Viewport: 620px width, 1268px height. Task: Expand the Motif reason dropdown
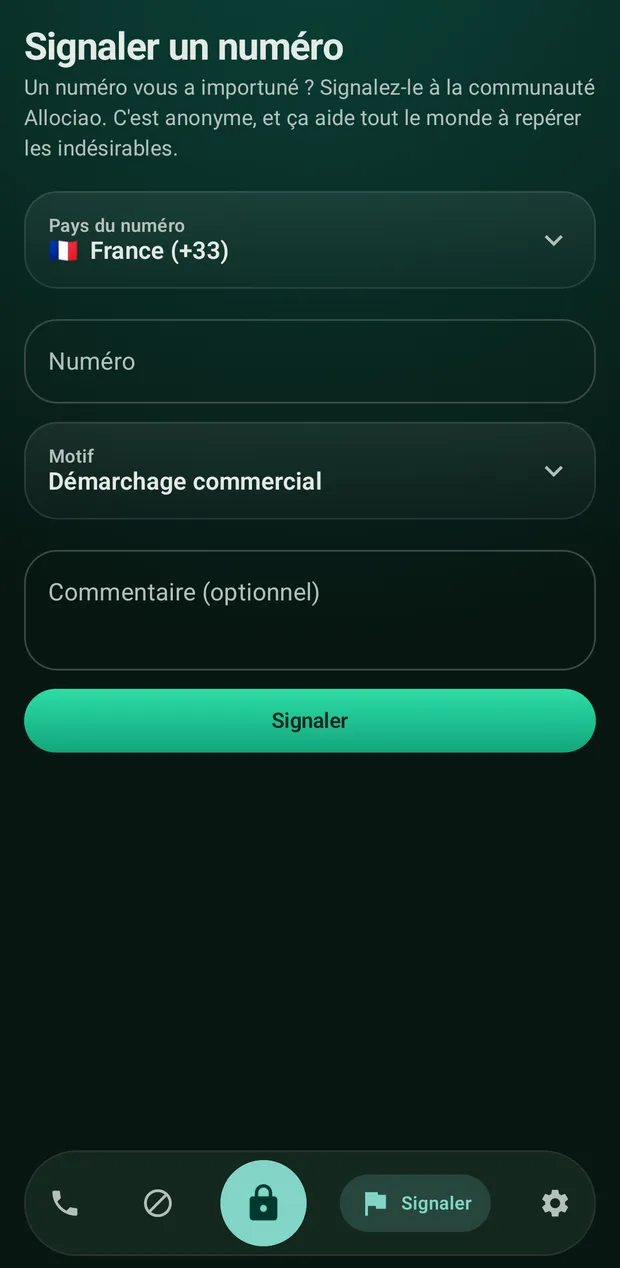(310, 470)
